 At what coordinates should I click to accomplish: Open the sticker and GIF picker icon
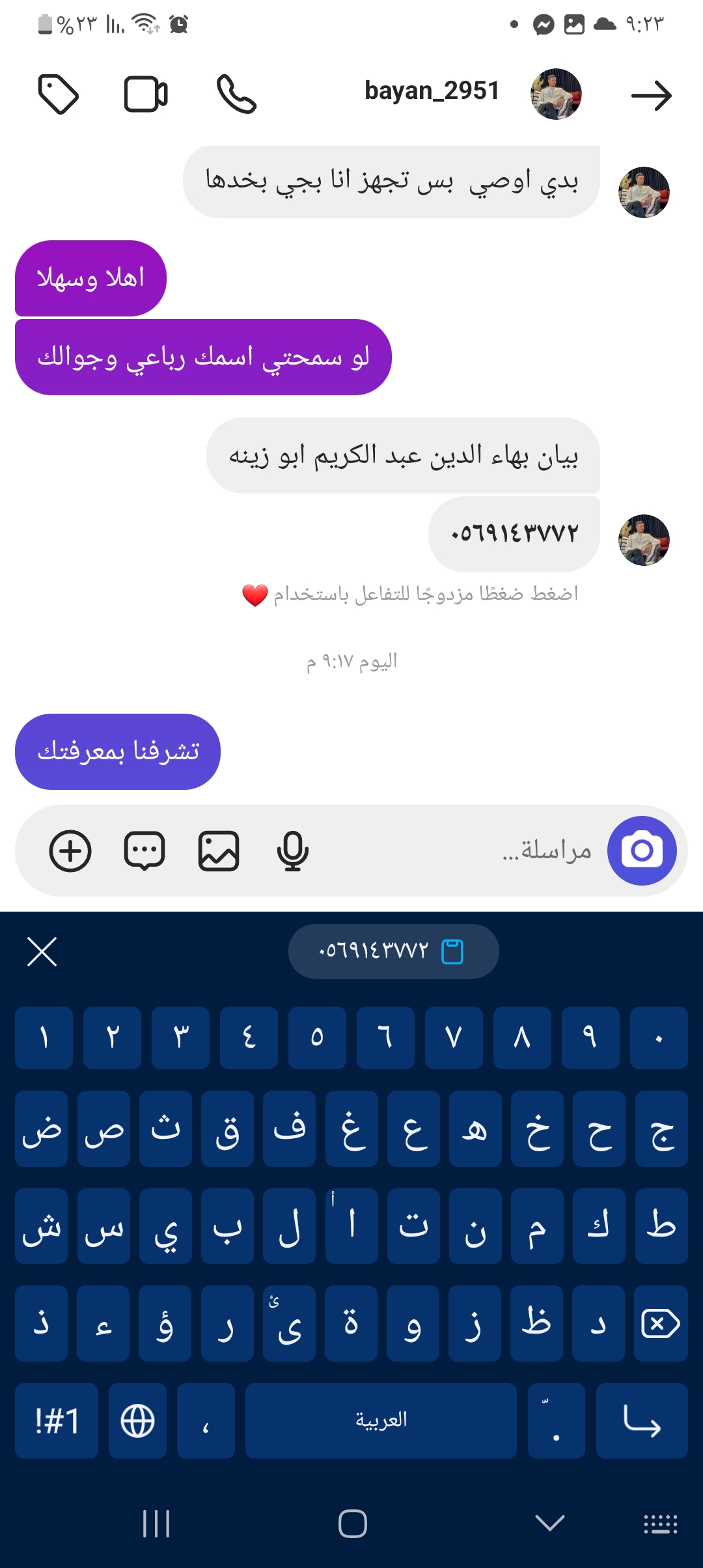pyautogui.click(x=145, y=850)
